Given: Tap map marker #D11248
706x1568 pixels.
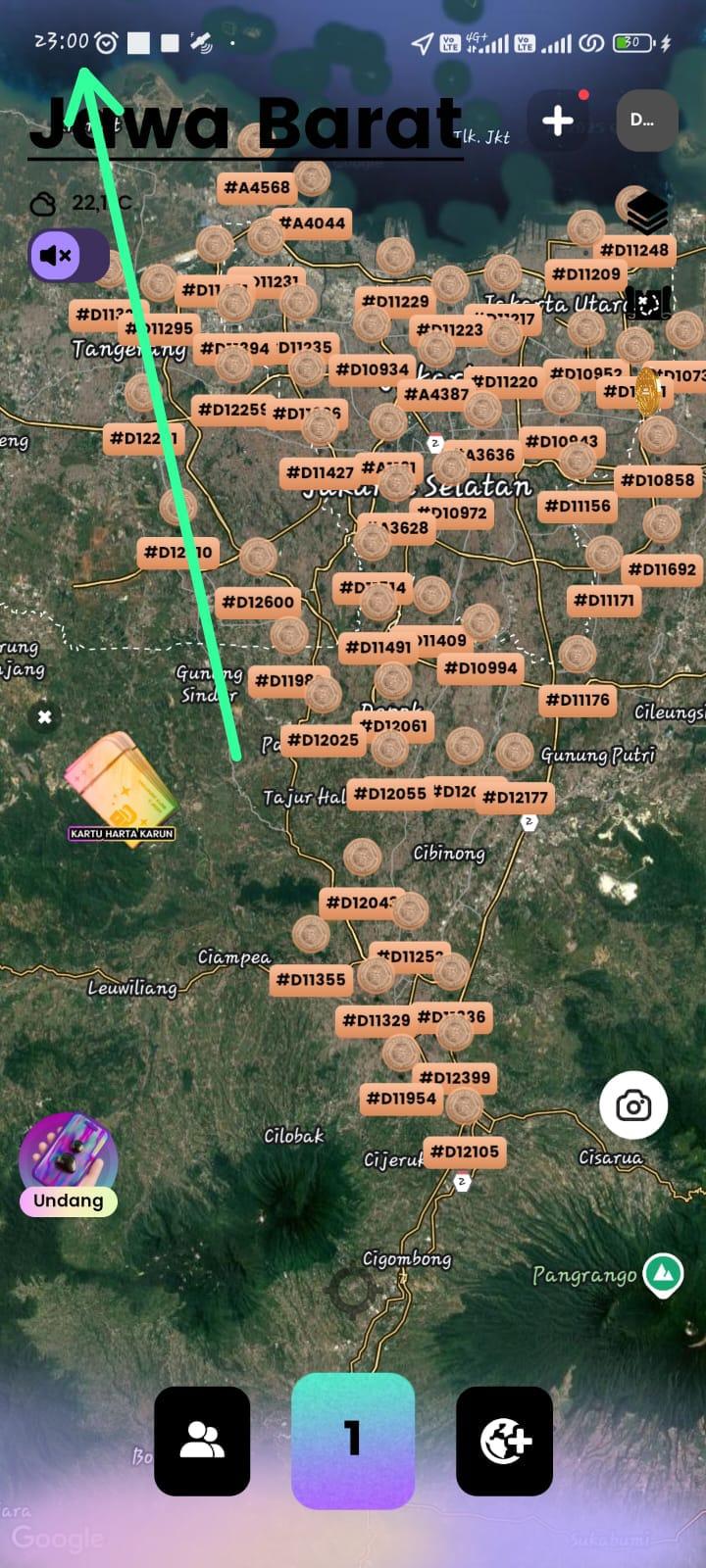Looking at the screenshot, I should [x=633, y=250].
